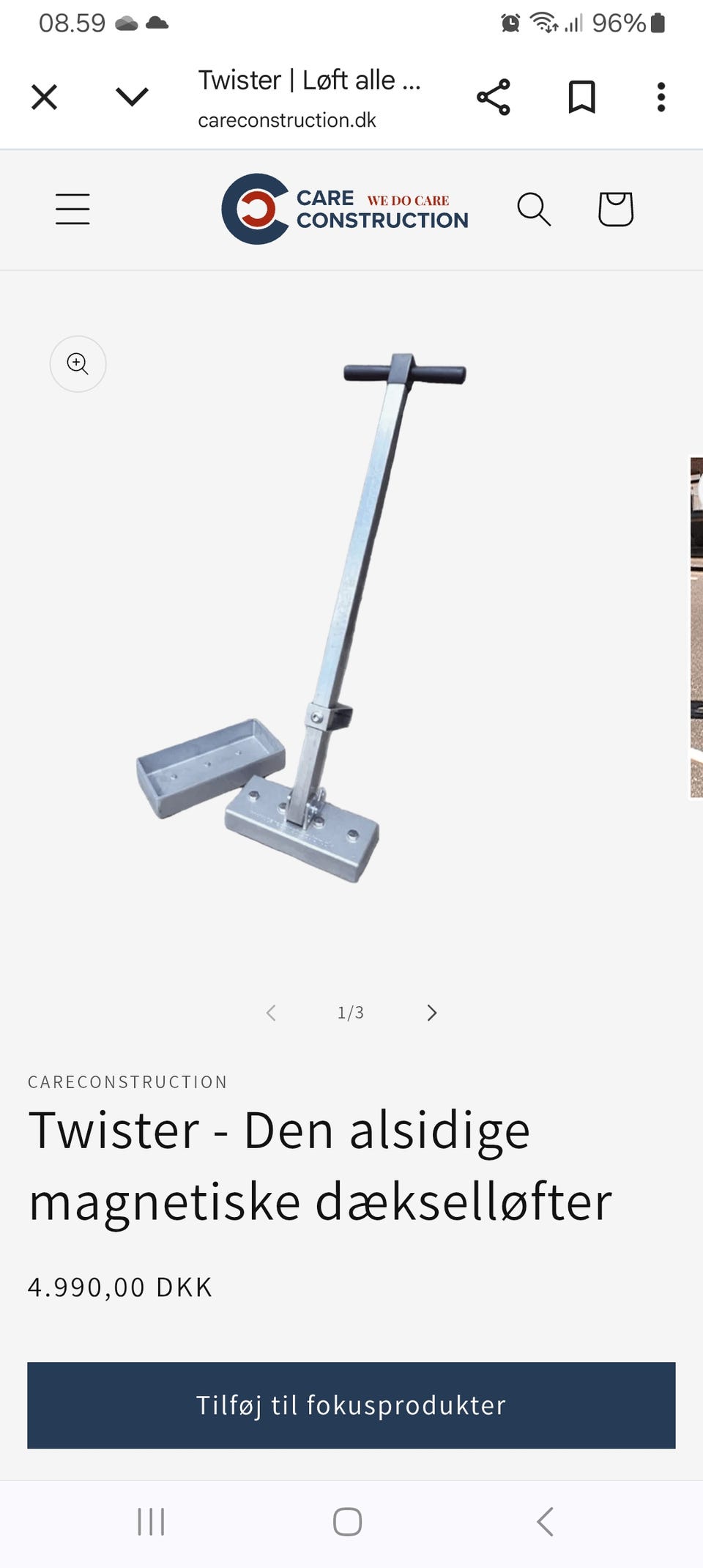Share this product page
703x1568 pixels.
pyautogui.click(x=494, y=95)
